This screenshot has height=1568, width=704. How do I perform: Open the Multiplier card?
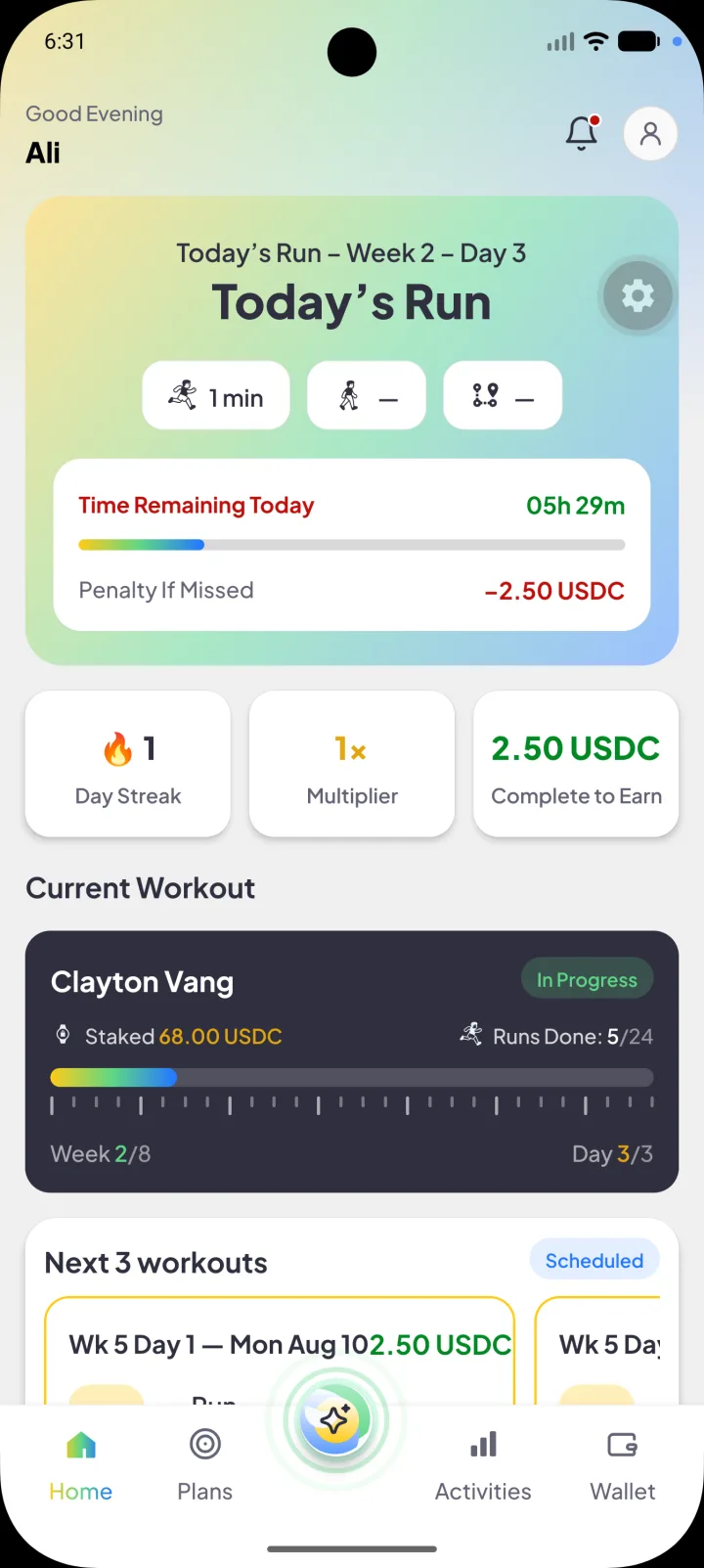352,764
